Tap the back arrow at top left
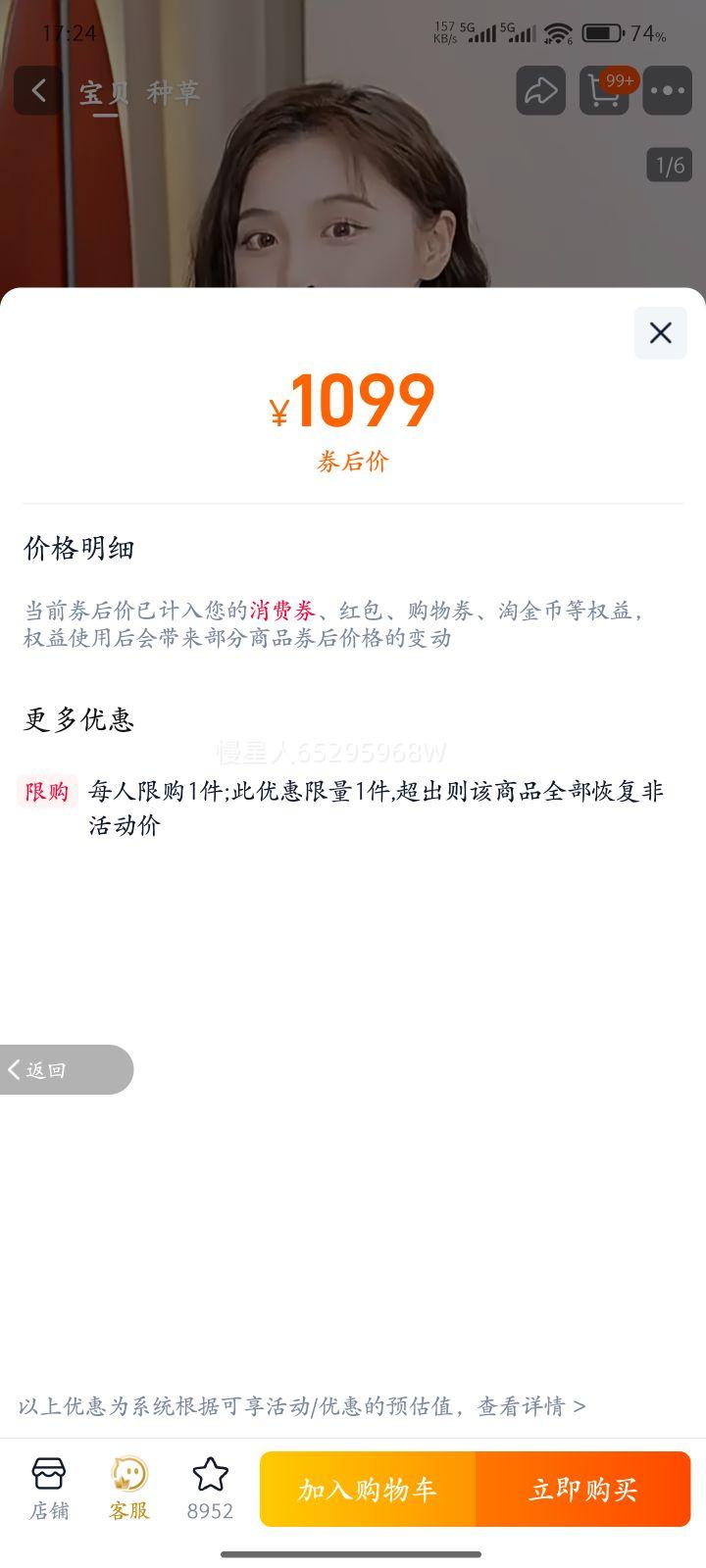The image size is (706, 1568). pyautogui.click(x=37, y=89)
